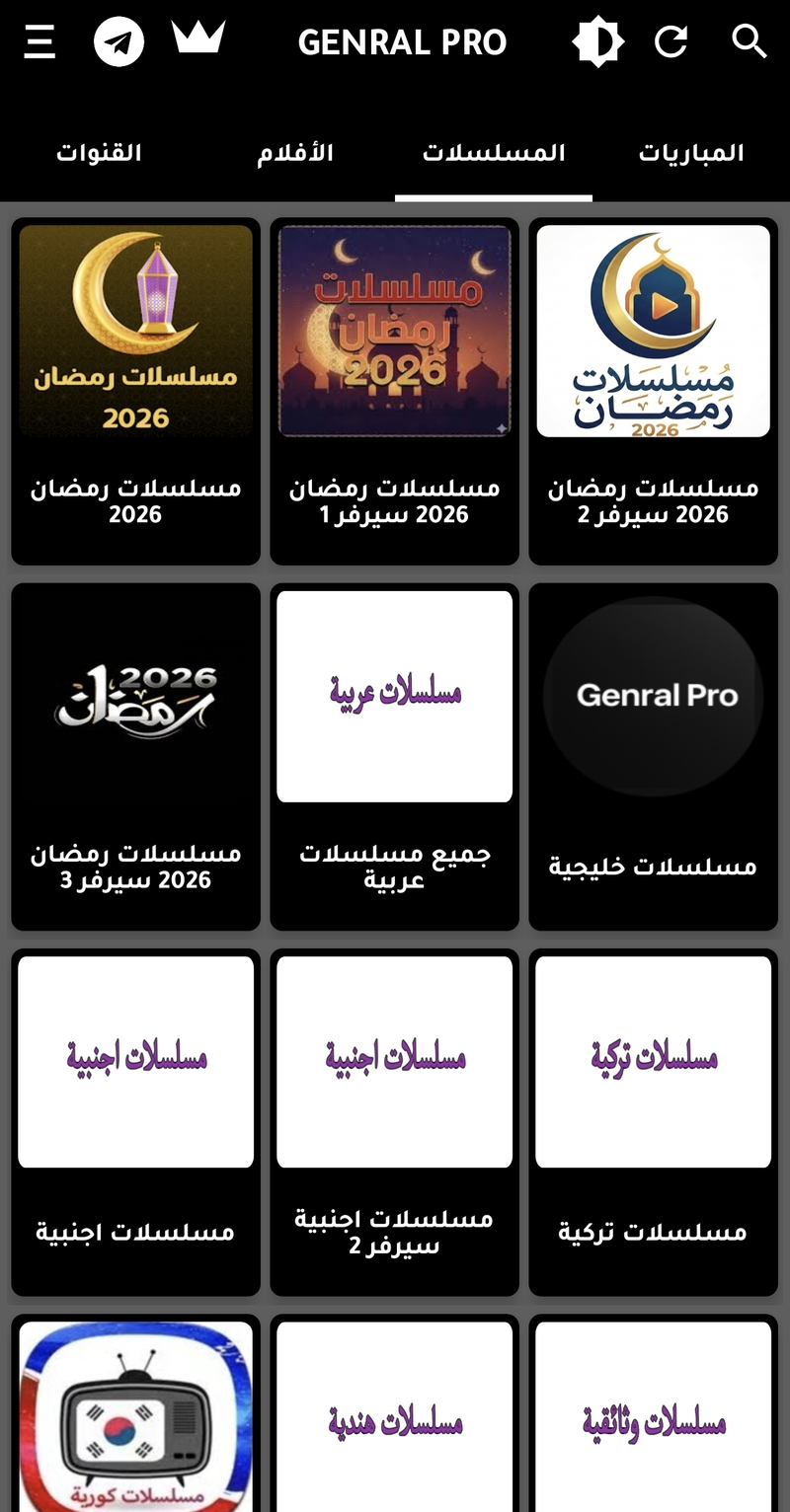The height and width of the screenshot is (1512, 790).
Task: Tap the premium crown icon
Action: pos(198,38)
